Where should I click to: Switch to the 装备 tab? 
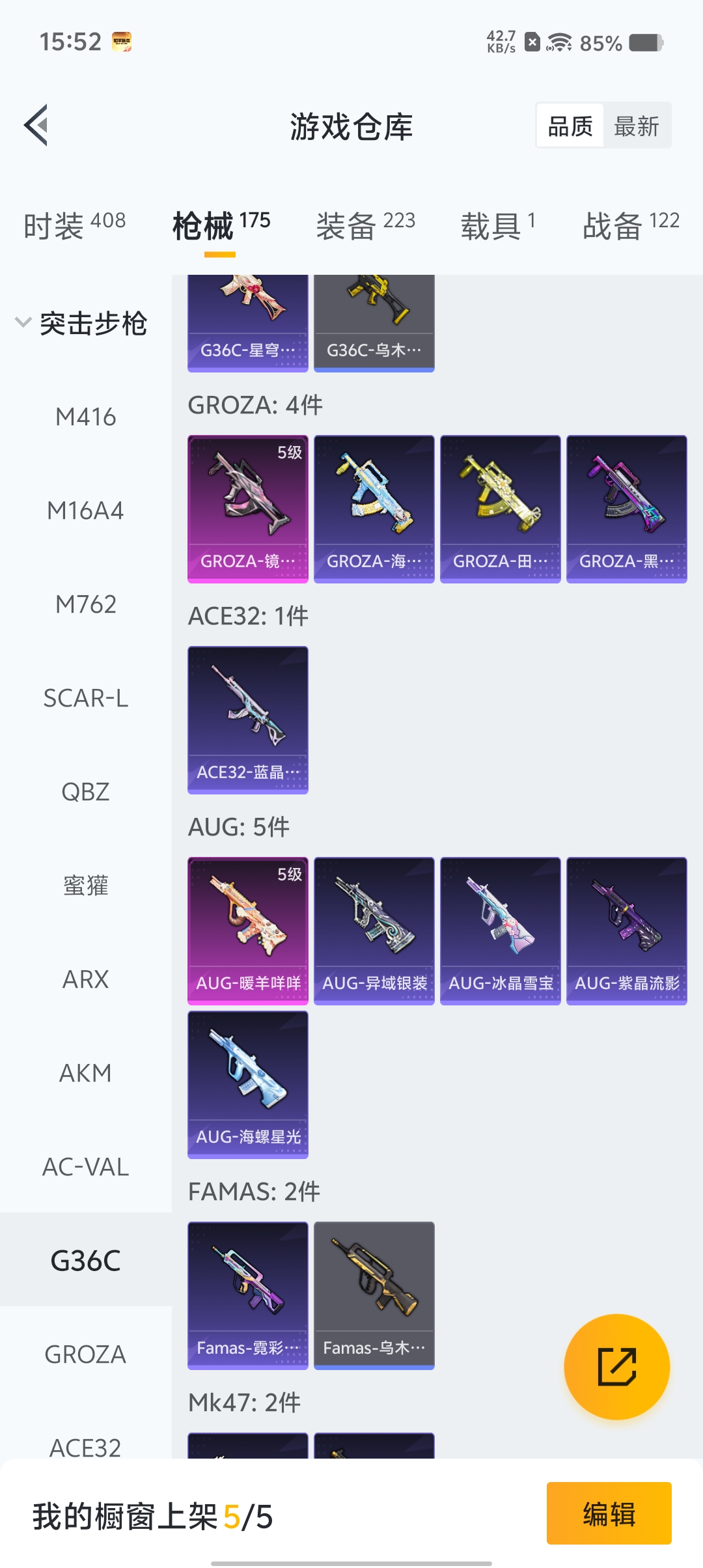[365, 225]
